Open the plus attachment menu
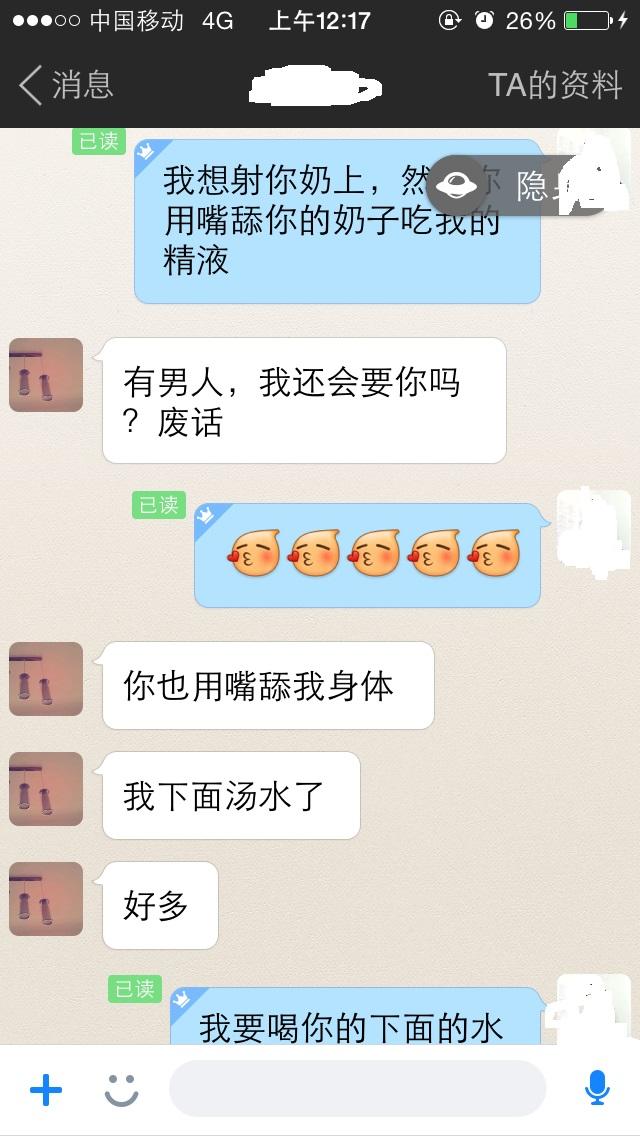Image resolution: width=640 pixels, height=1136 pixels. tap(46, 1089)
